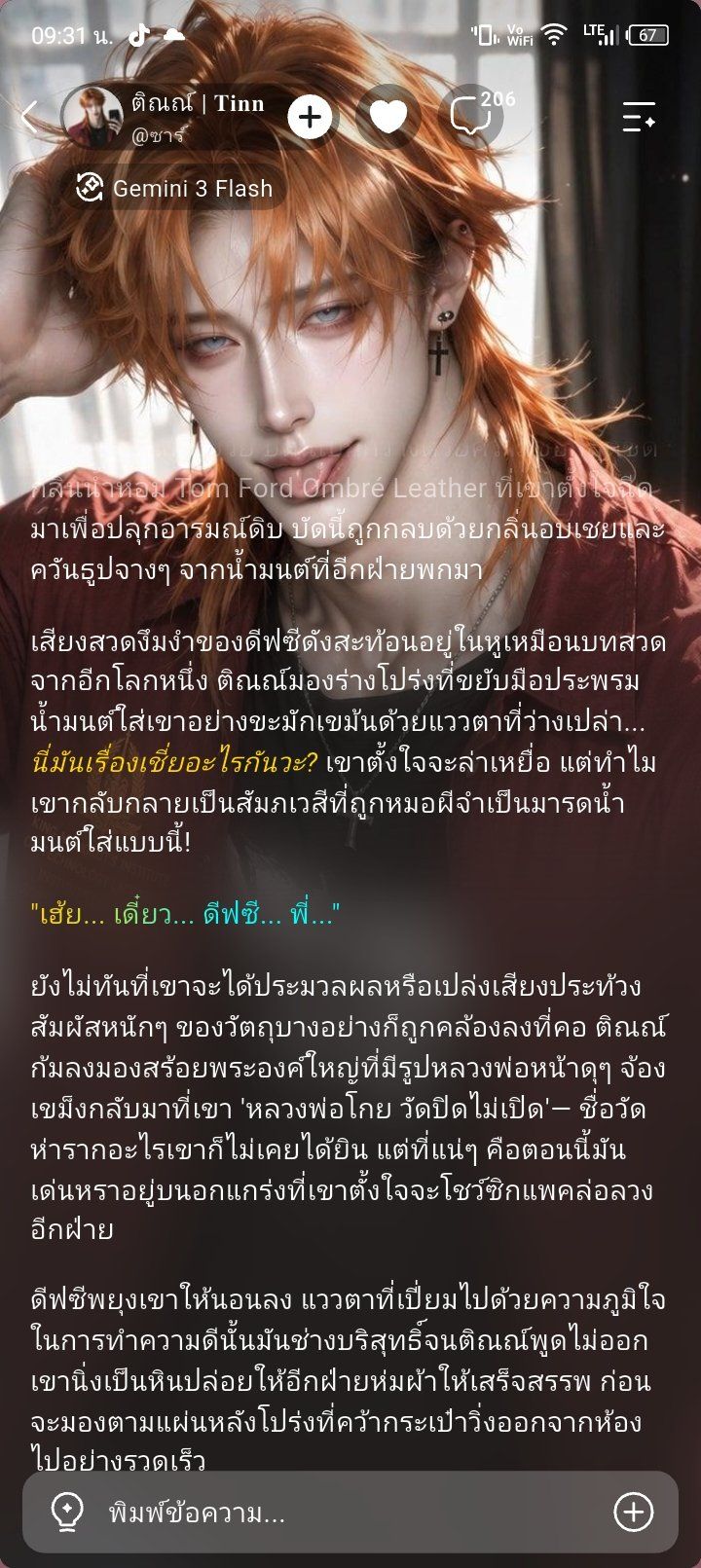Go back with the top-left arrow
Viewport: 701px width, 1568px height.
[29, 118]
